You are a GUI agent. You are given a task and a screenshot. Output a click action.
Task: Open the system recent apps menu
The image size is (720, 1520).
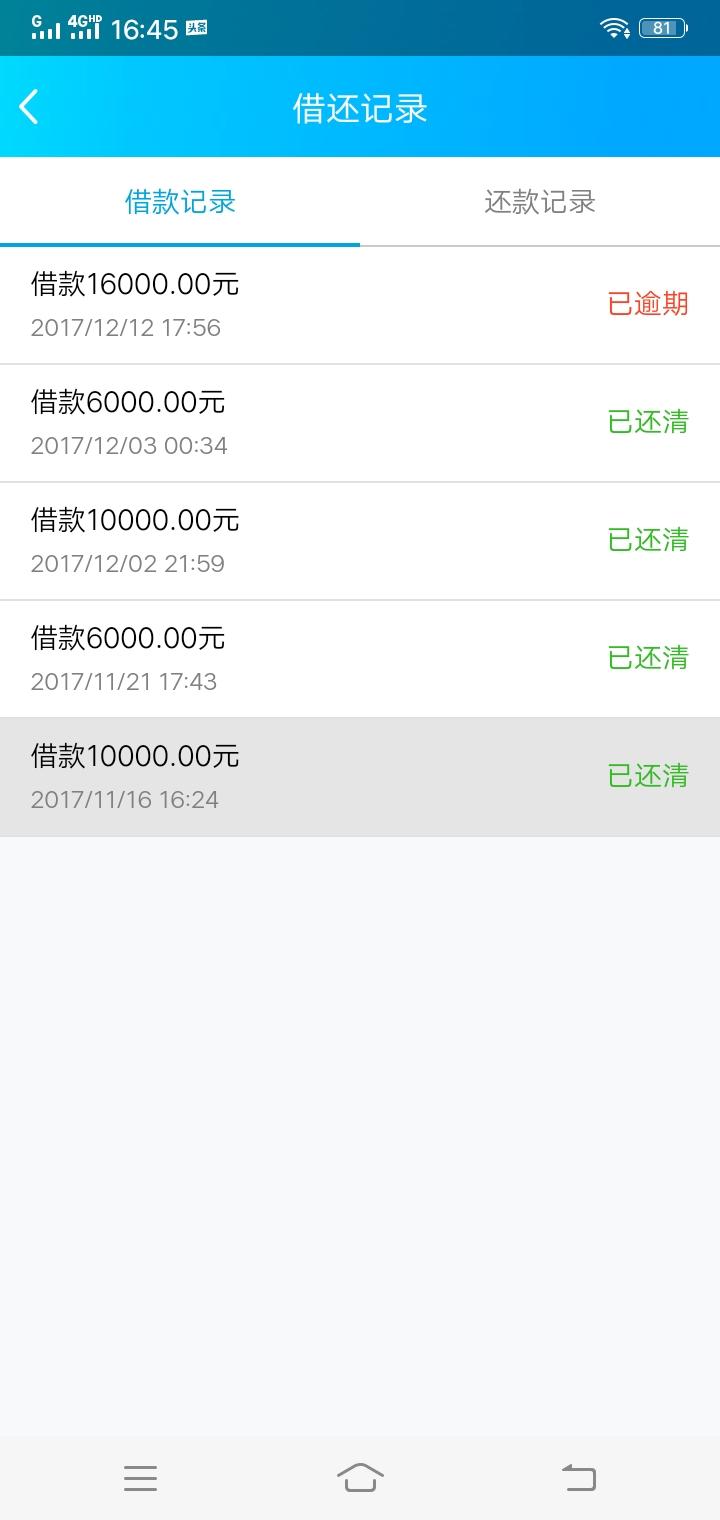pyautogui.click(x=140, y=1478)
